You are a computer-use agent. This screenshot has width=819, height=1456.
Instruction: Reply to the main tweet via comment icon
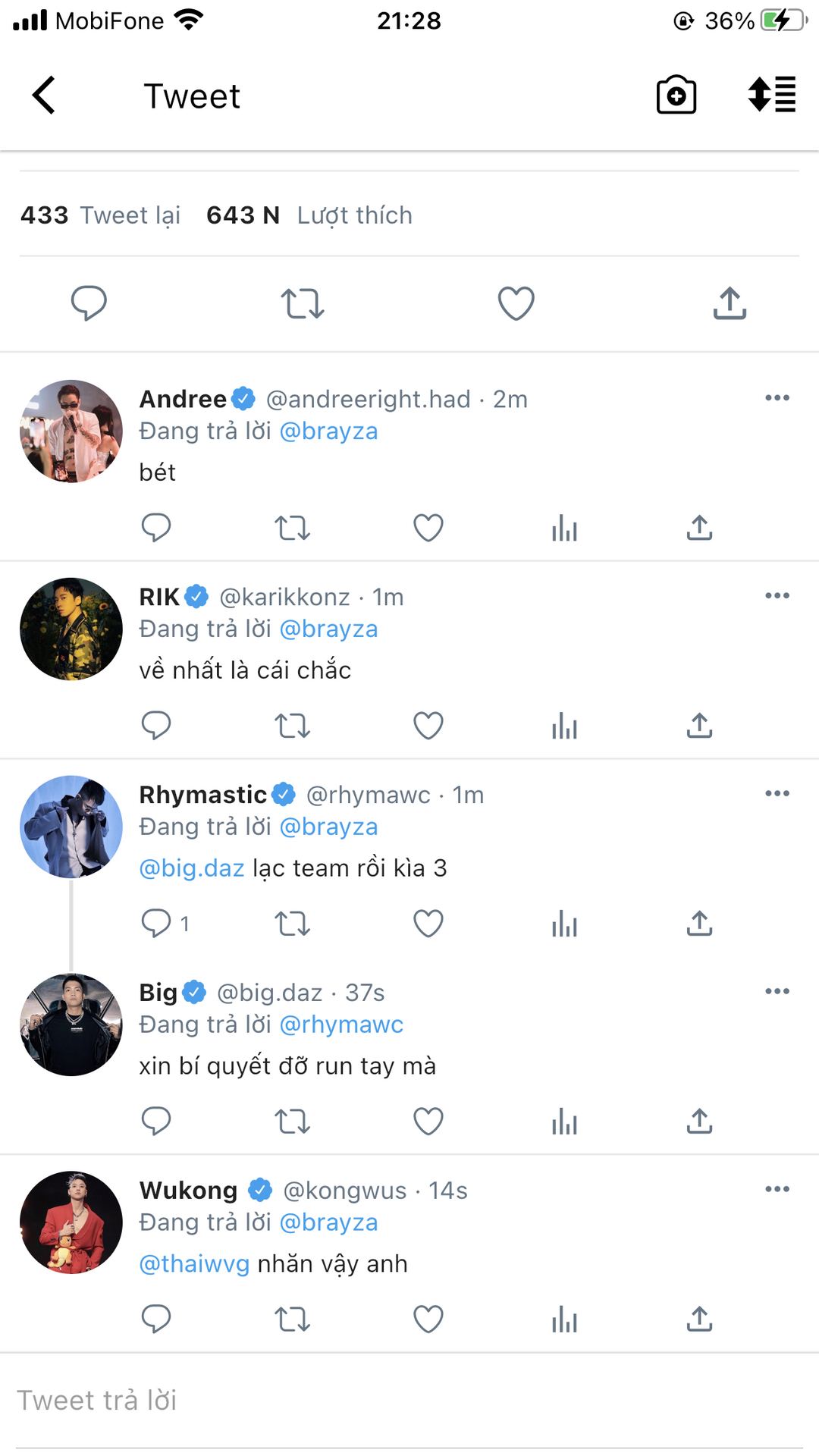click(x=89, y=303)
